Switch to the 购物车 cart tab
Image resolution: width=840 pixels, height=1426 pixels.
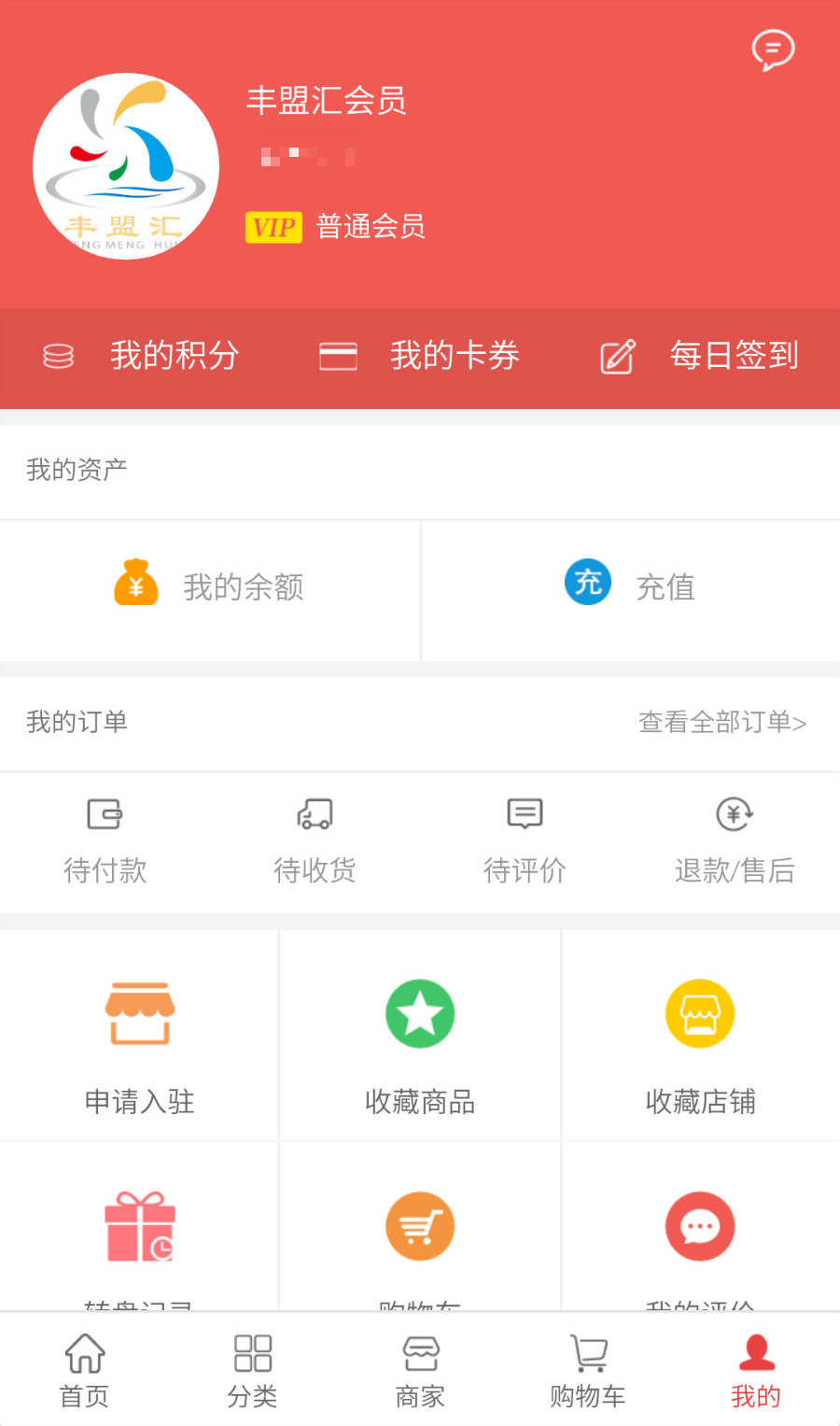pyautogui.click(x=588, y=1370)
